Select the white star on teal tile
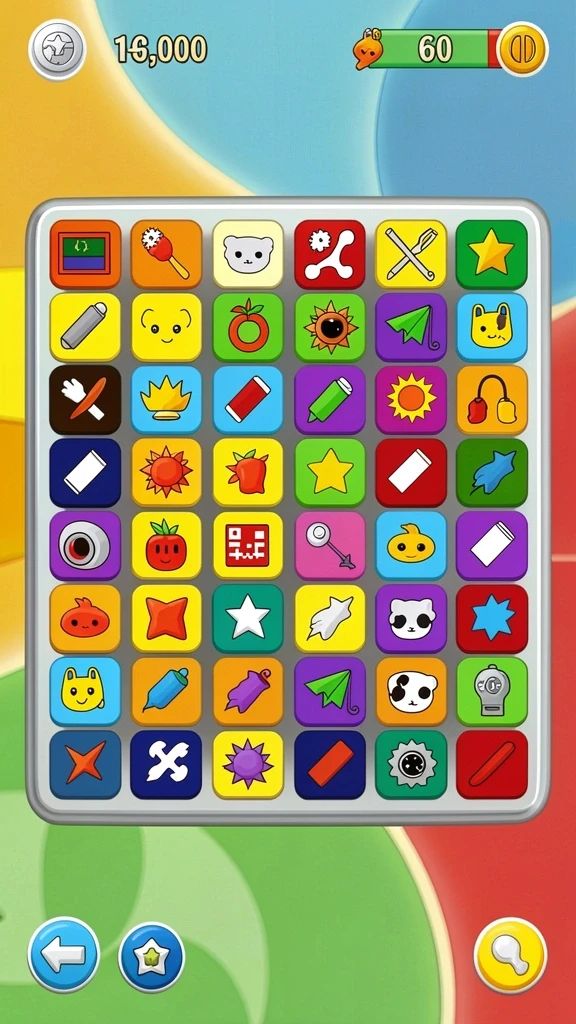Viewport: 576px width, 1024px height. 248,618
